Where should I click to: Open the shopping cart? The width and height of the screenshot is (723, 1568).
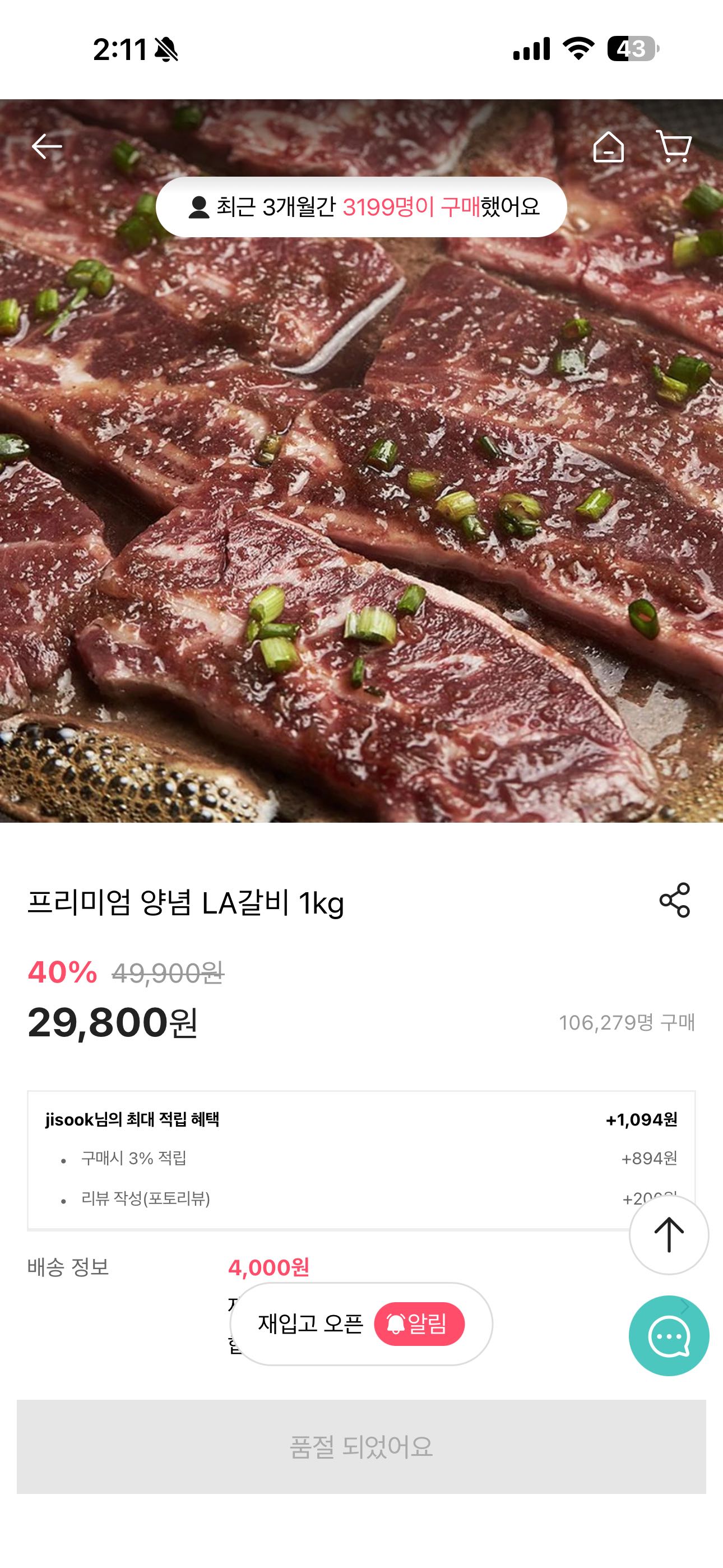[674, 147]
